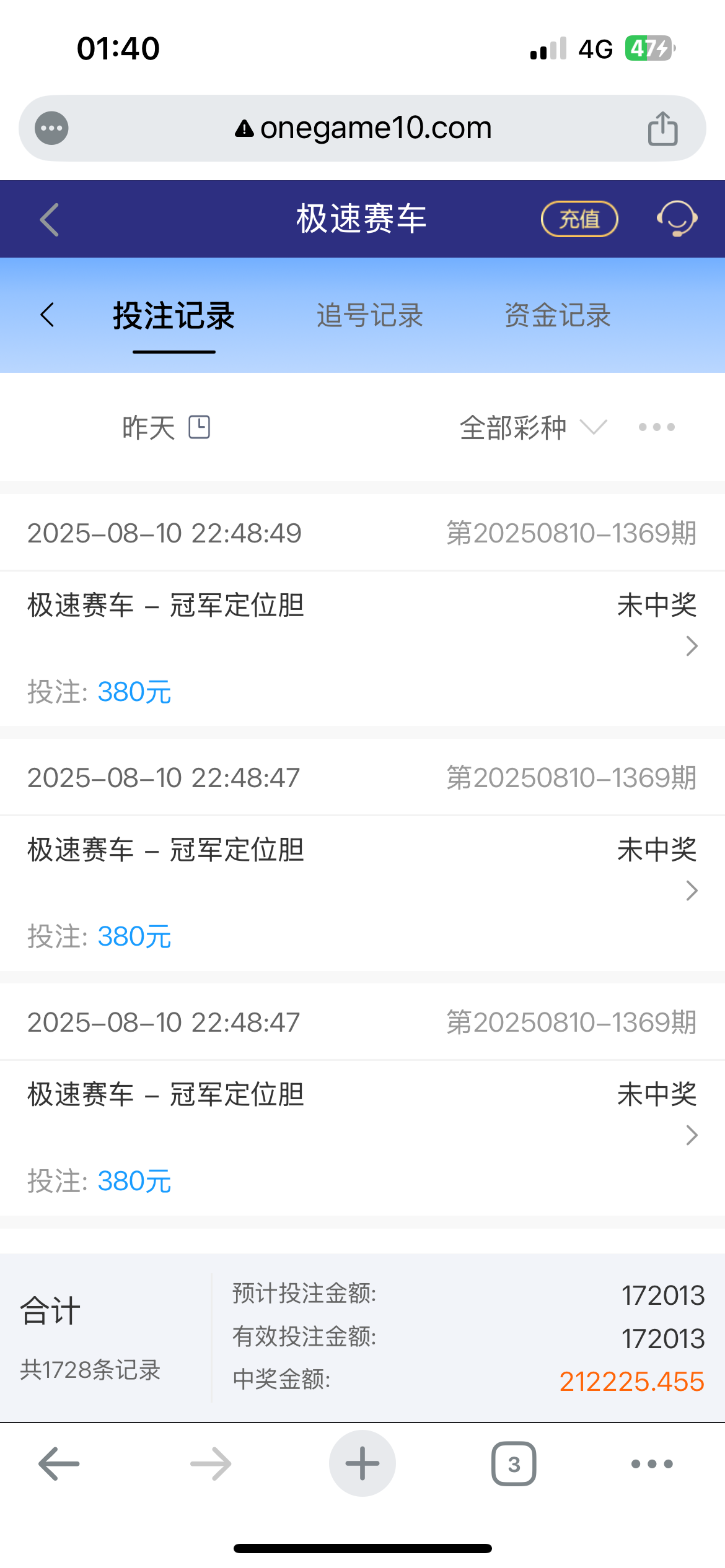The image size is (725, 1568).
Task: Tap the onegame10.com address bar
Action: point(362,127)
